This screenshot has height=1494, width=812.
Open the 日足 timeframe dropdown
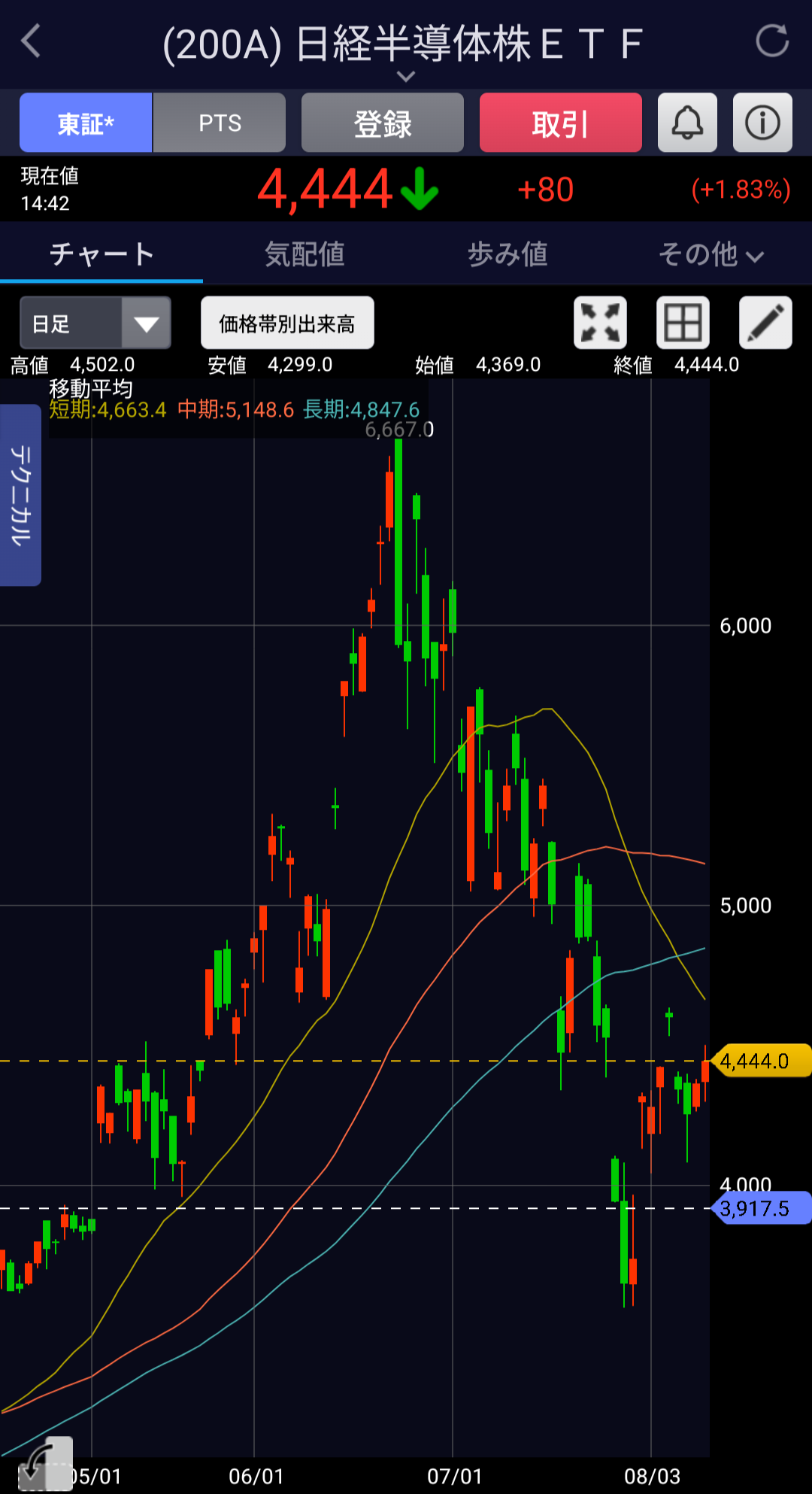tap(95, 323)
